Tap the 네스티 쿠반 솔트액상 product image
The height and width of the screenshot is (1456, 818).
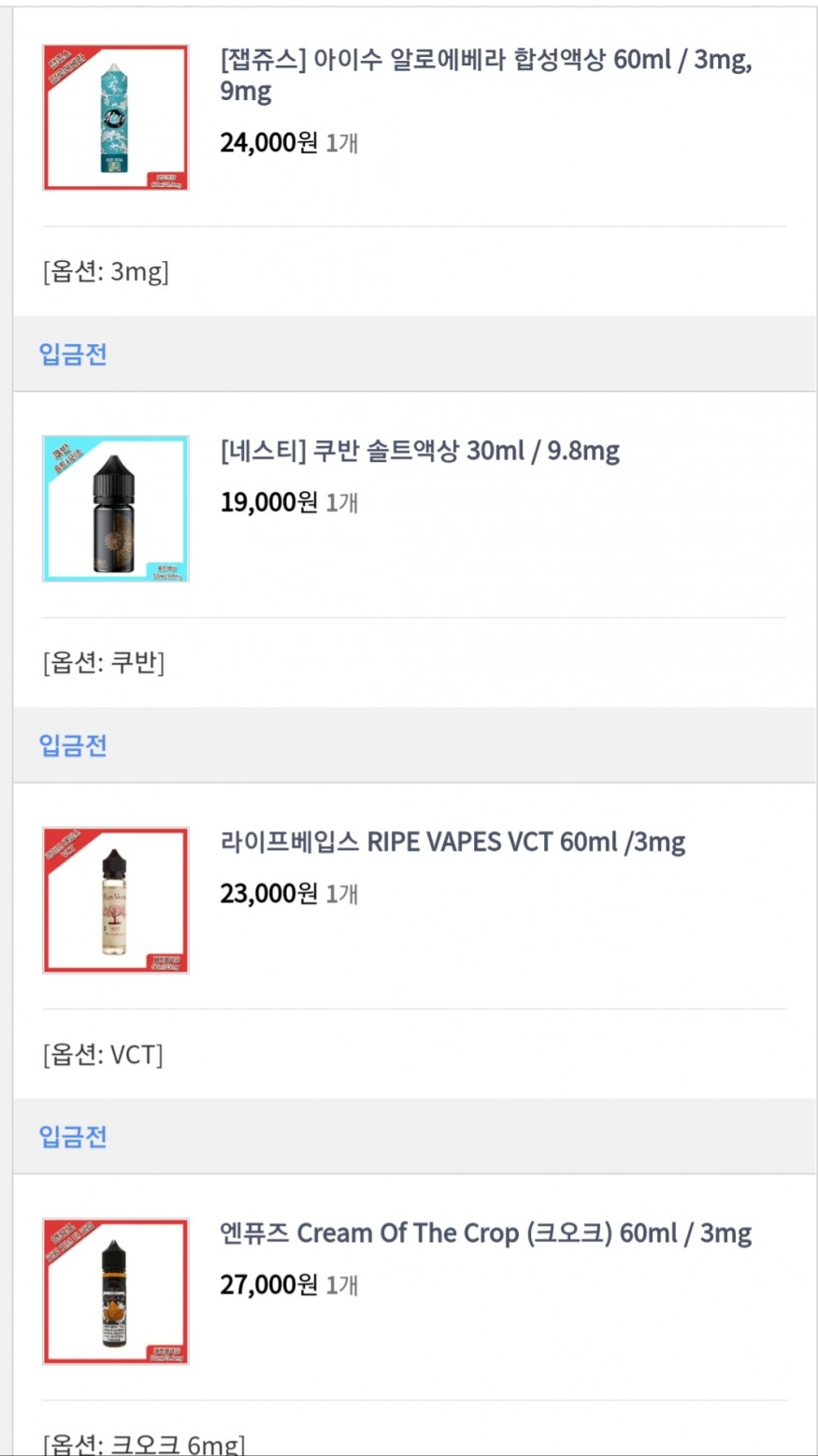click(x=116, y=508)
